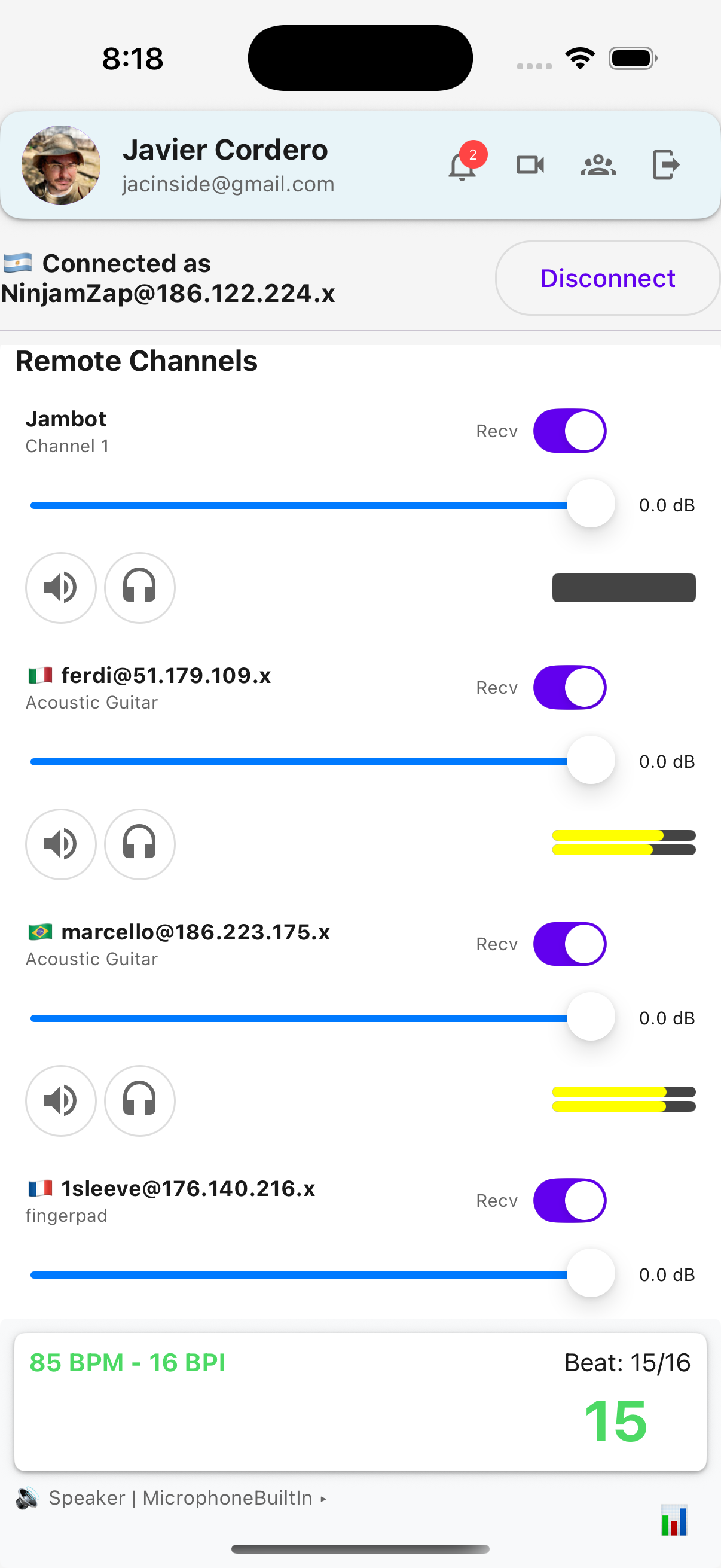721x1568 pixels.
Task: Start a video session with the camera icon
Action: (x=530, y=164)
